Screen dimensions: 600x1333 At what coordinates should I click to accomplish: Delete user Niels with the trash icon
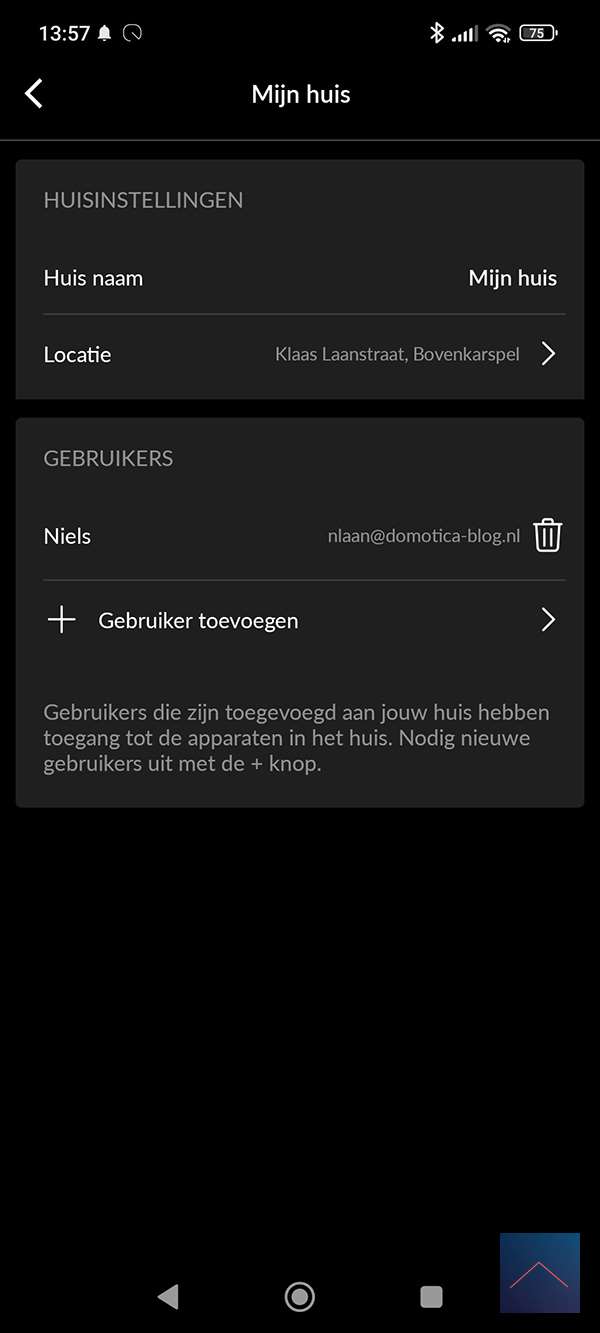pos(547,536)
